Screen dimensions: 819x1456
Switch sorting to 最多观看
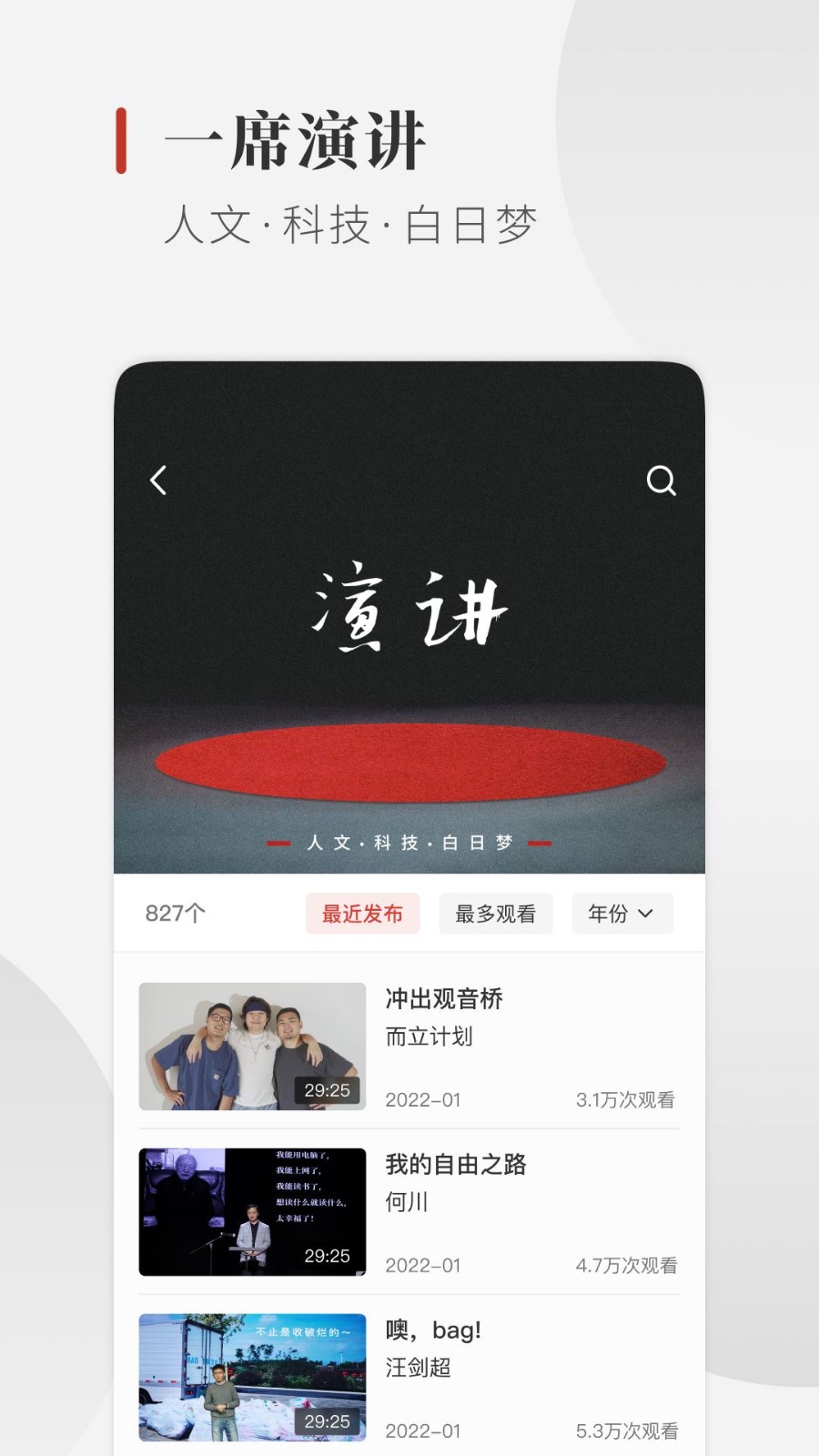coord(495,914)
